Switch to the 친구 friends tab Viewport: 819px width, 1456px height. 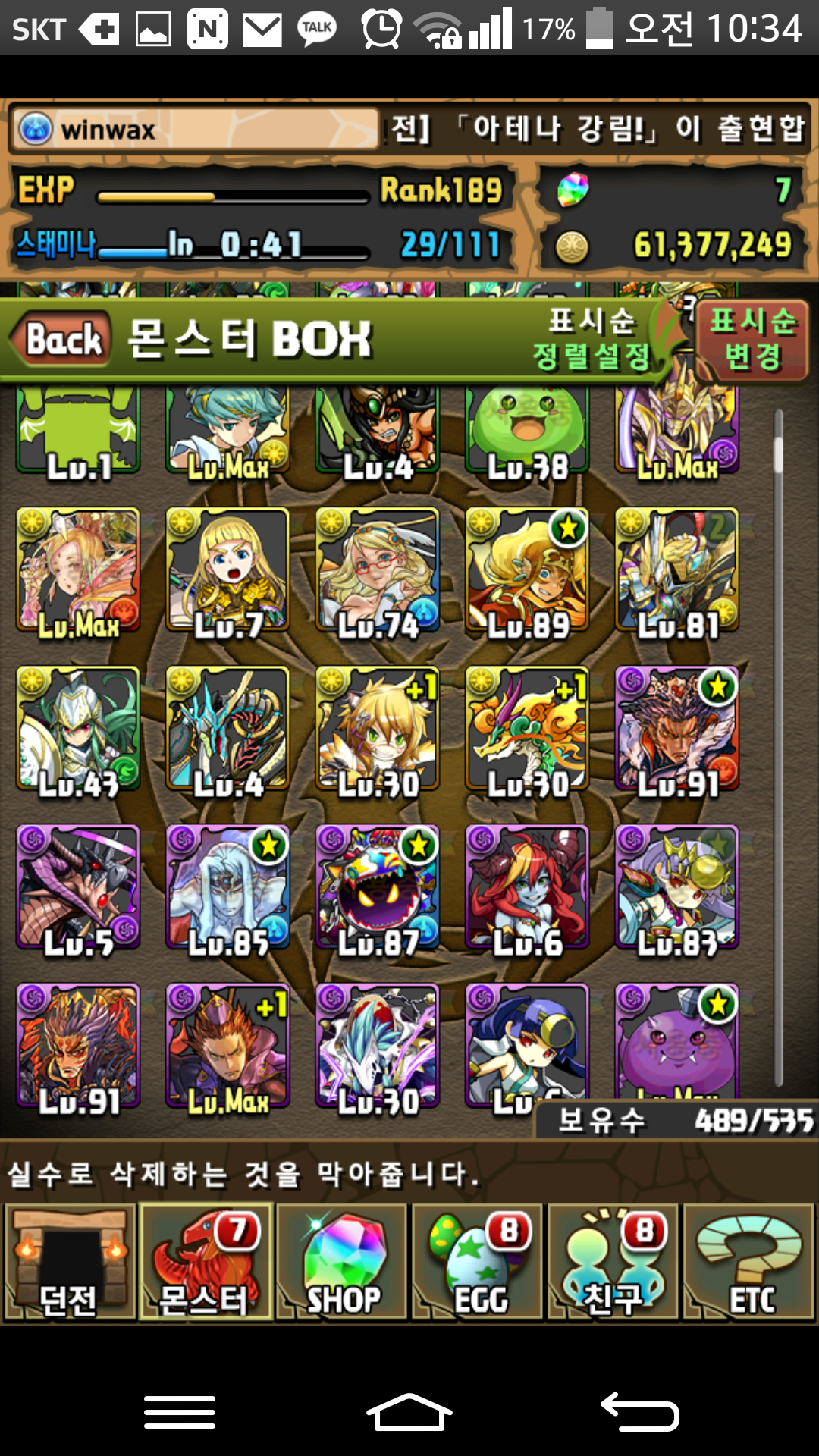click(x=613, y=1262)
